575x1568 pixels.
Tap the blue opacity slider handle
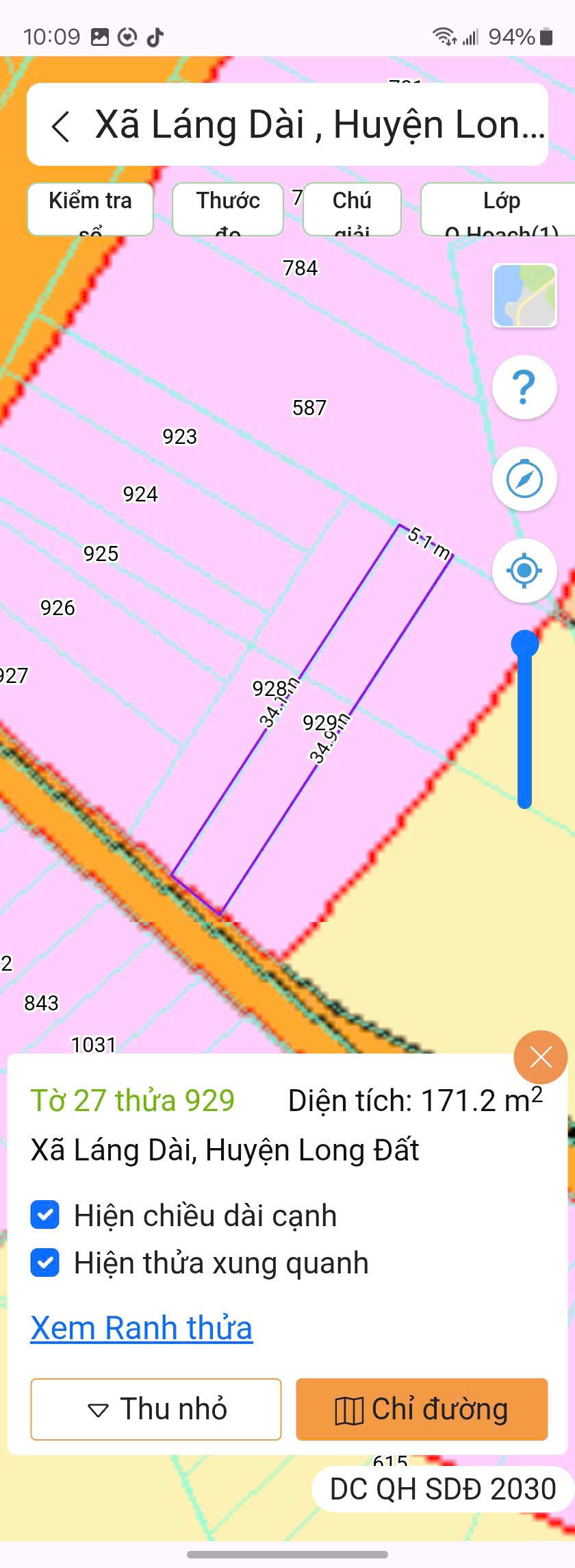coord(525,644)
